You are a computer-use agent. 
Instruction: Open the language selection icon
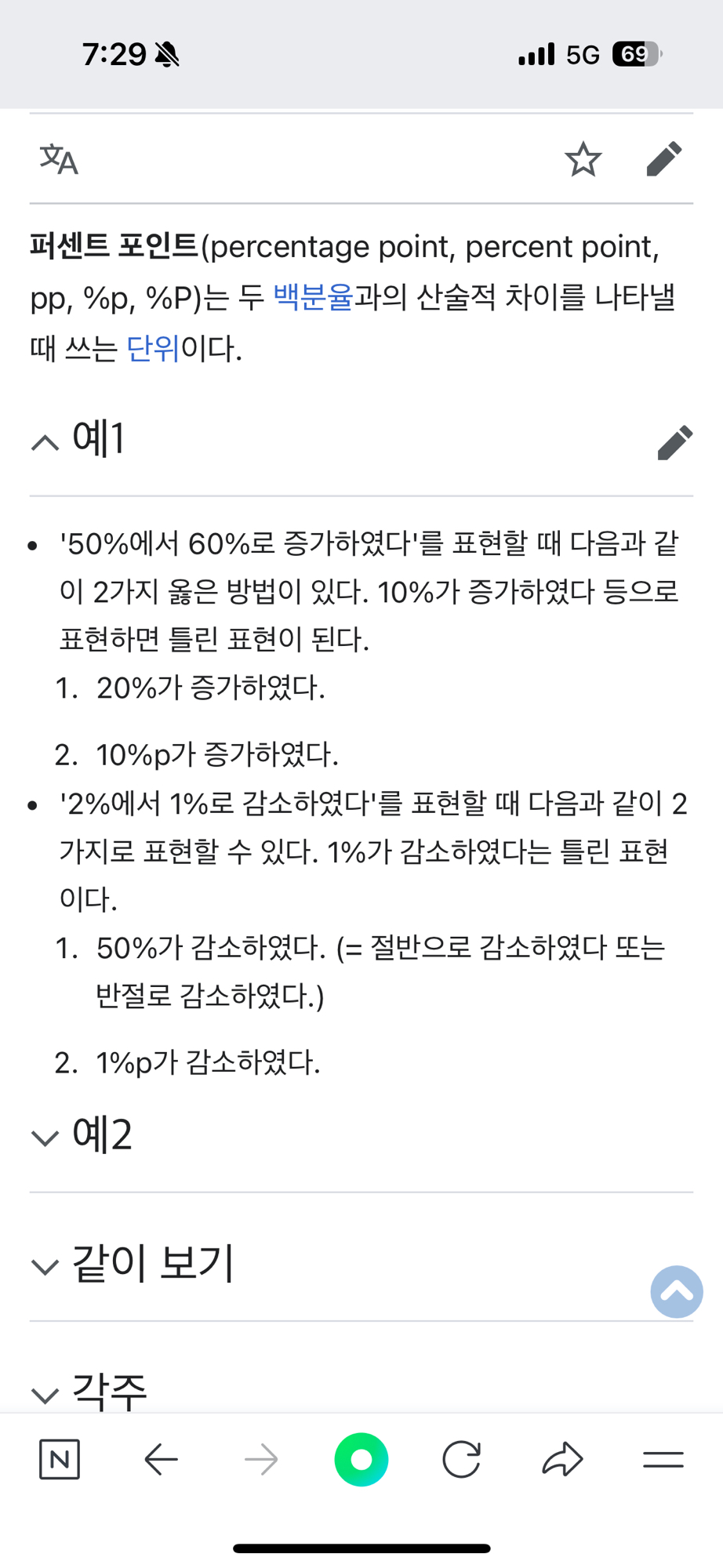pos(59,160)
